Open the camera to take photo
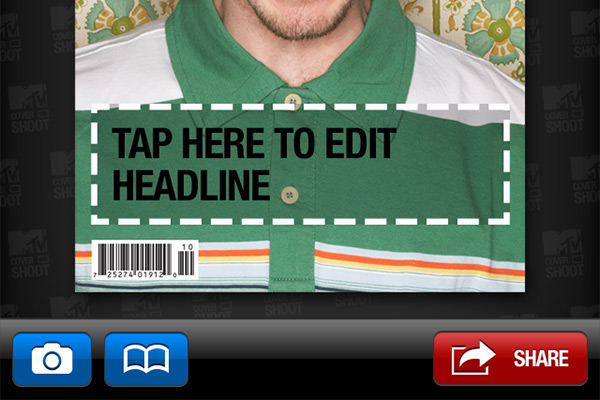 click(51, 359)
